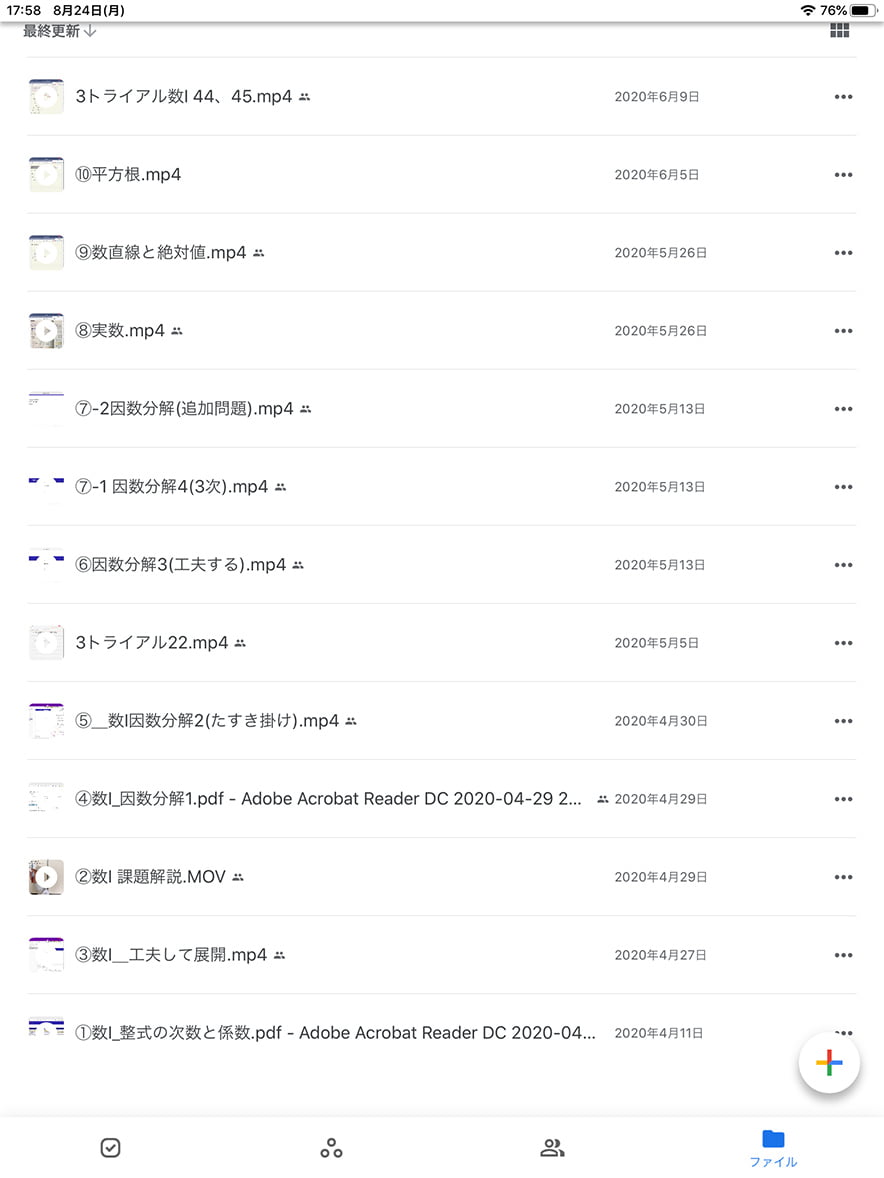Open more options for ⑩平方根.mp4
Screen dimensions: 884x1178
coord(843,175)
